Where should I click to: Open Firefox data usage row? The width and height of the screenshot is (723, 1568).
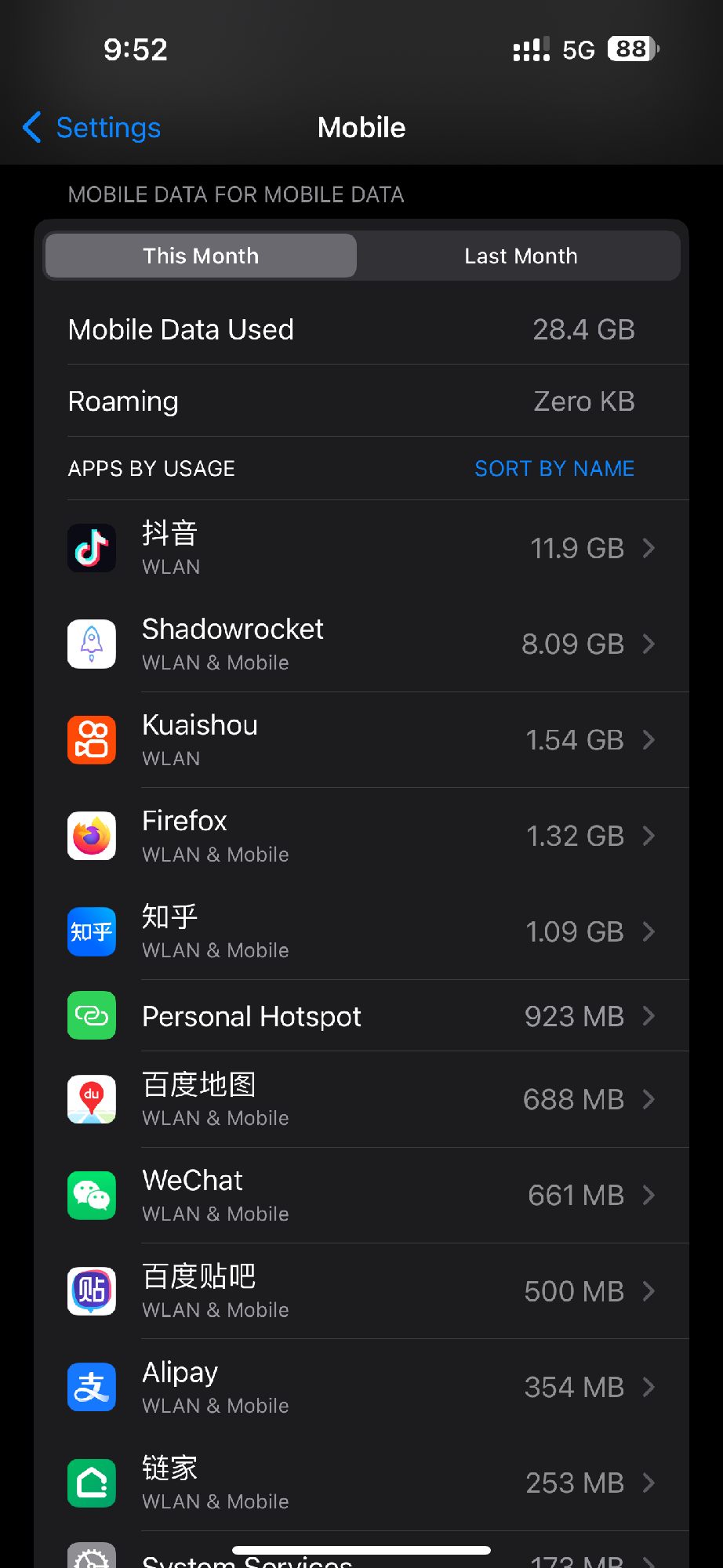(361, 836)
